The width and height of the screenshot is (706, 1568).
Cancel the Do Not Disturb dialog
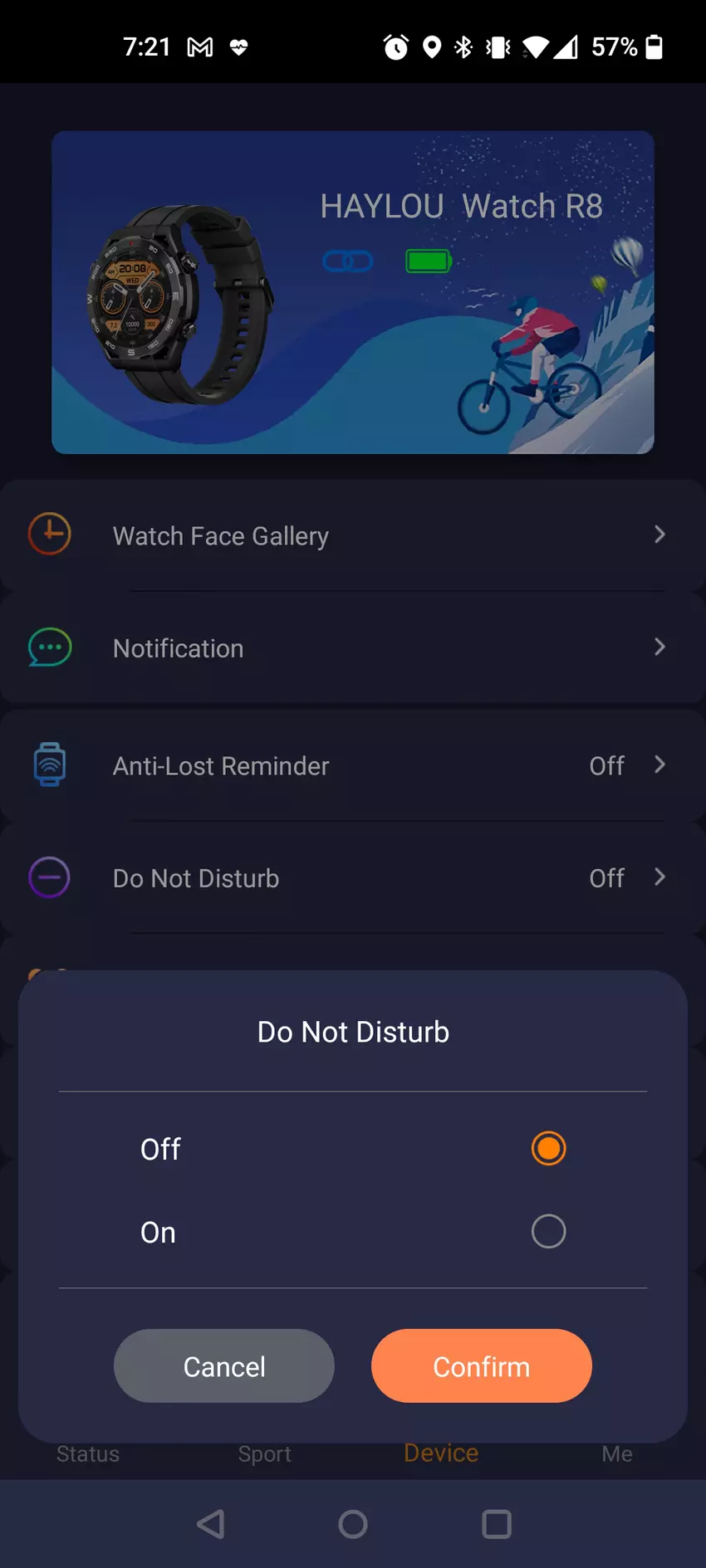tap(224, 1366)
